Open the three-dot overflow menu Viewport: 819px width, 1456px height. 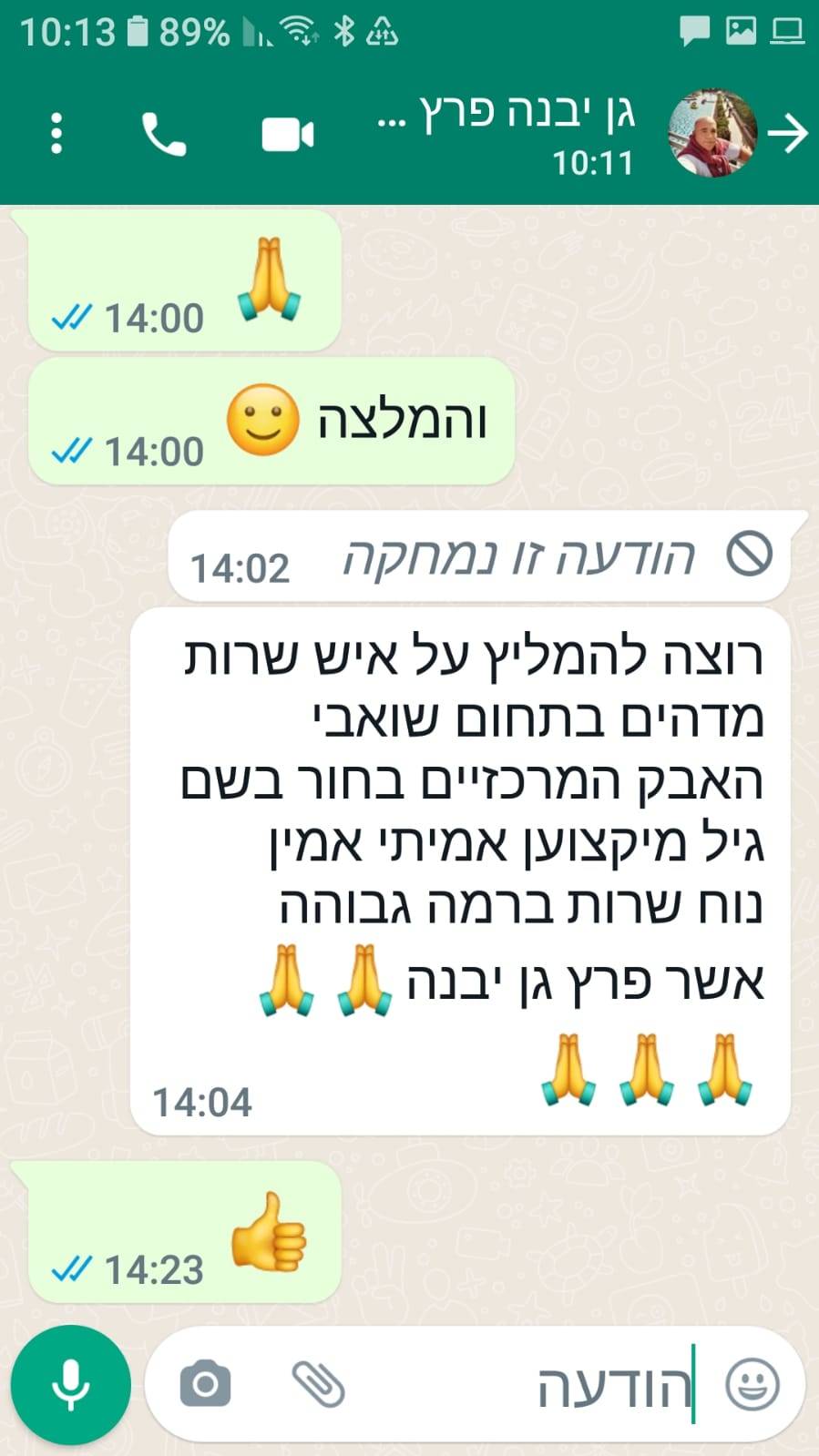click(x=56, y=134)
